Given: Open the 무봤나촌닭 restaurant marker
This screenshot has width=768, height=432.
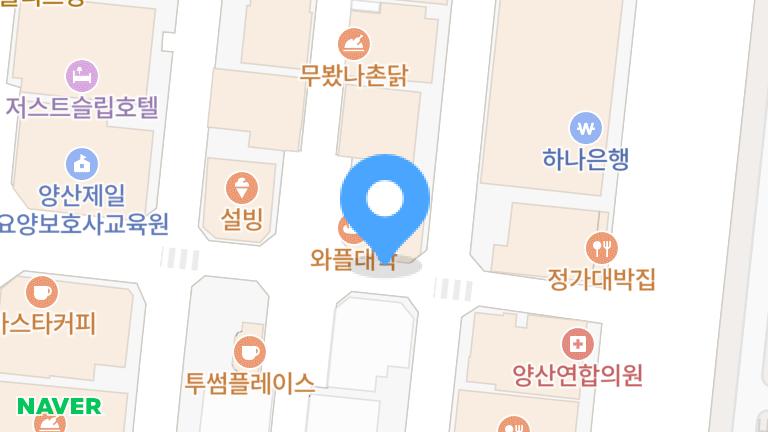Looking at the screenshot, I should pyautogui.click(x=354, y=44).
